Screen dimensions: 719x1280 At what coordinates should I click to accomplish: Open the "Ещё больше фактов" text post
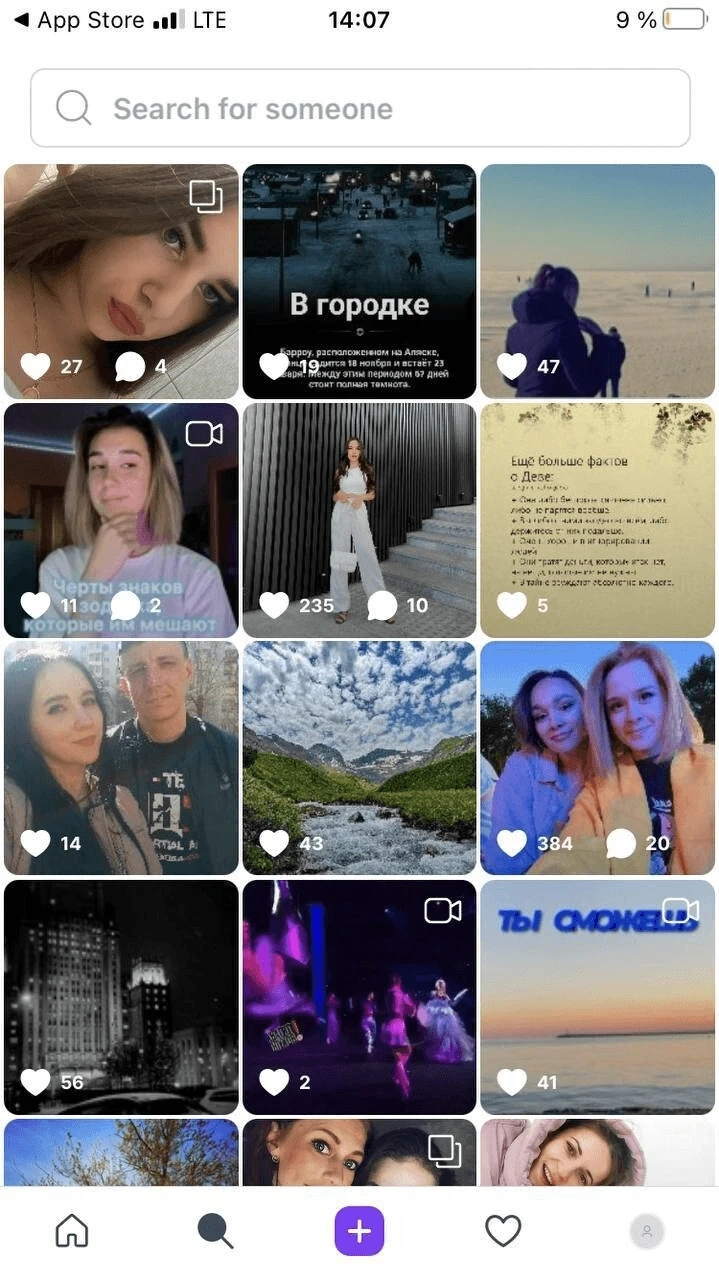(x=597, y=520)
